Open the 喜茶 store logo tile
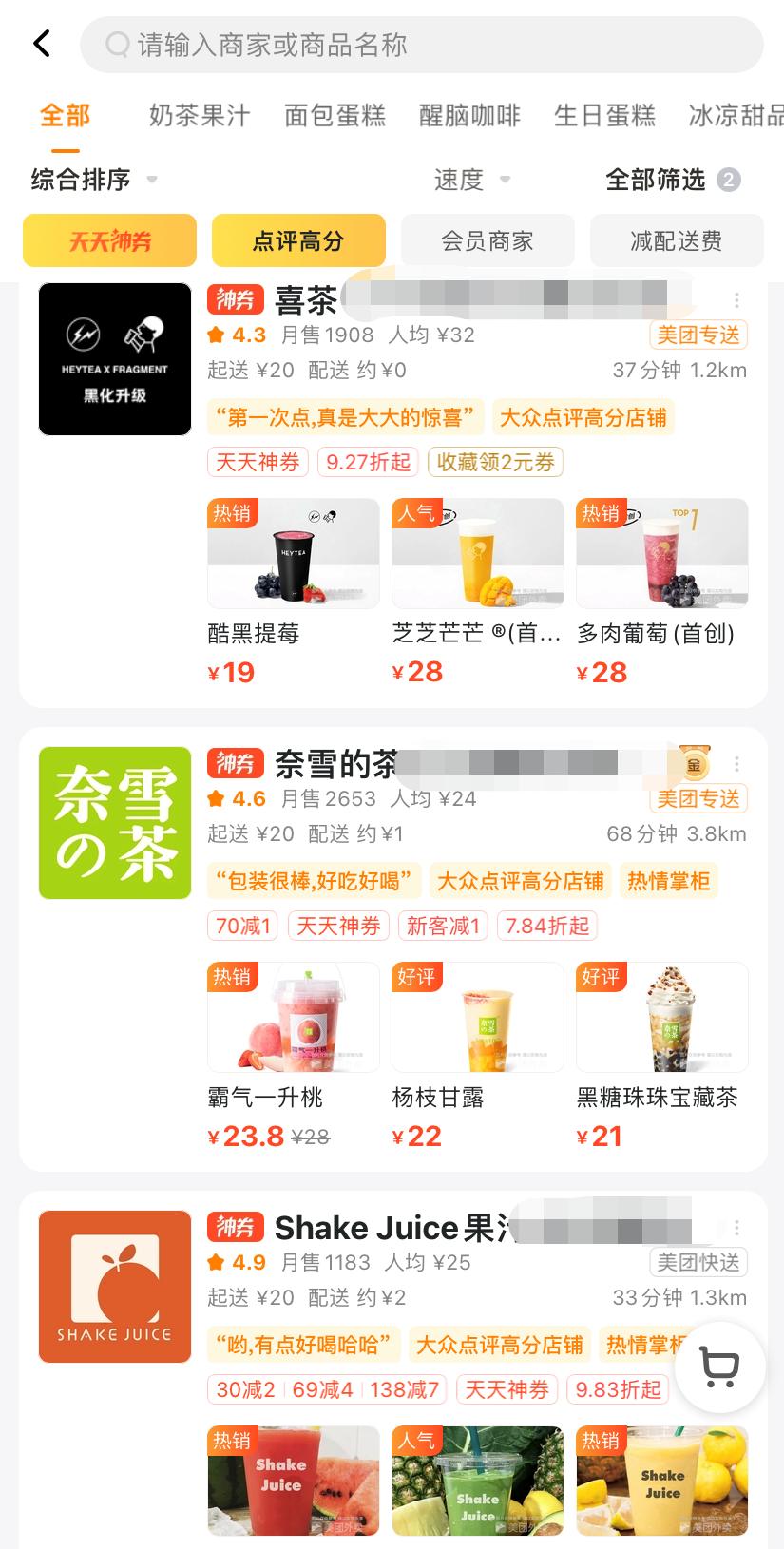Viewport: 784px width, 1549px height. click(x=115, y=359)
